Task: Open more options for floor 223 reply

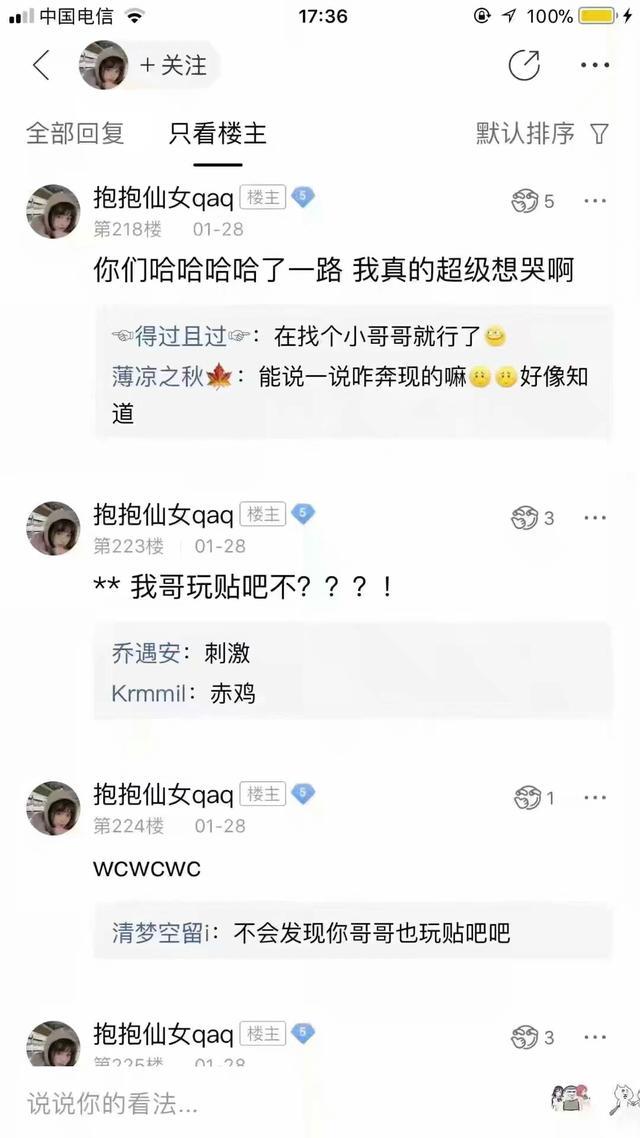Action: pyautogui.click(x=595, y=518)
